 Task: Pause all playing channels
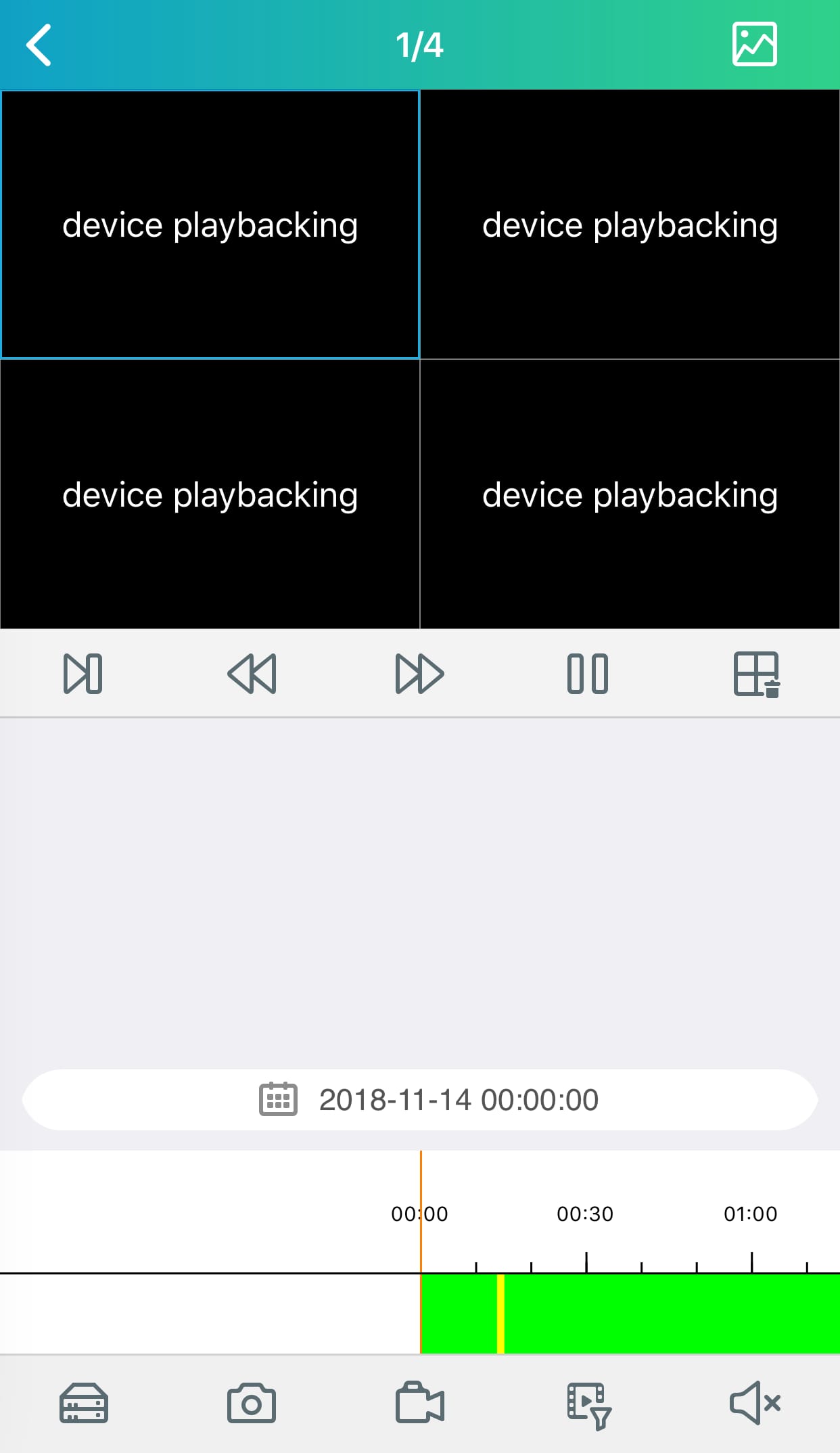click(587, 673)
